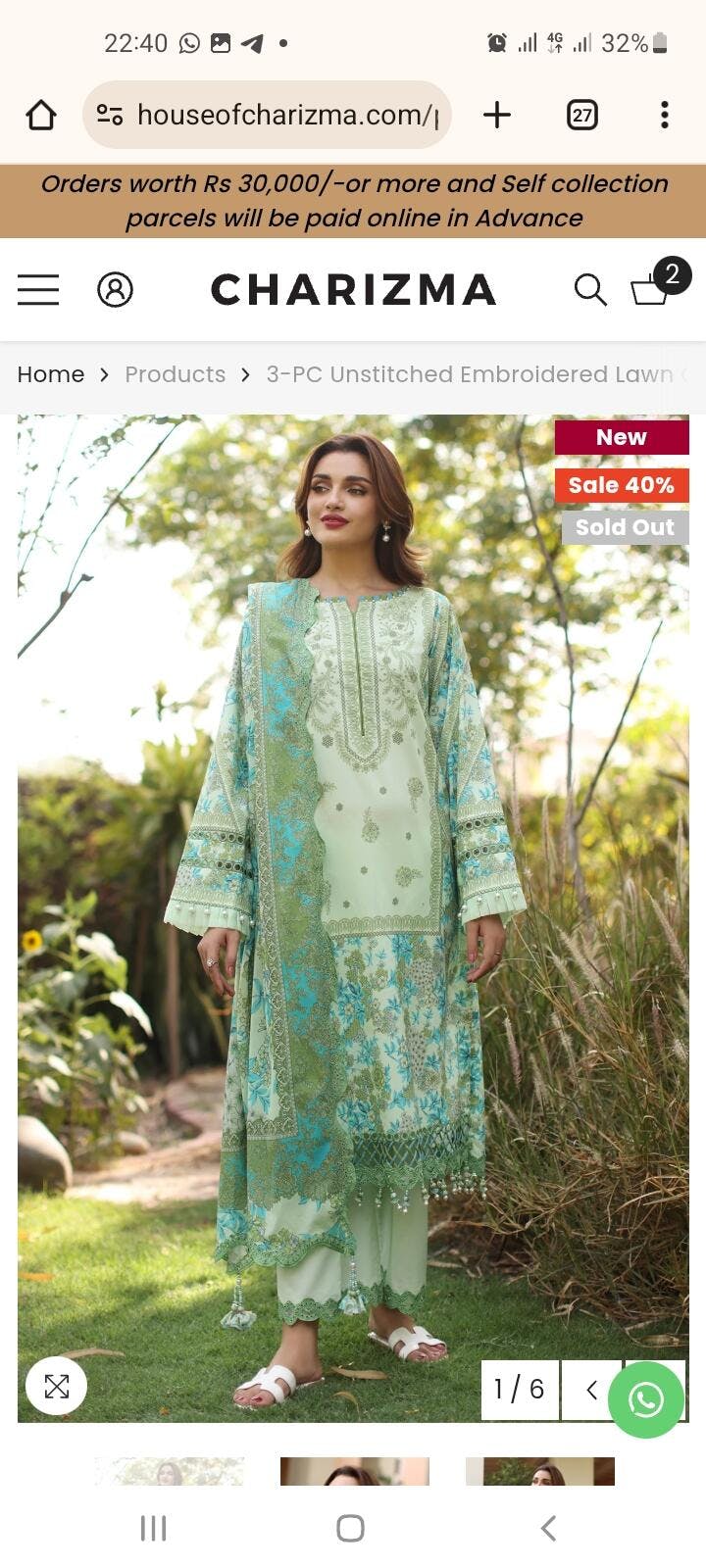Screen dimensions: 706x1568
Task: Open a new browser tab
Action: click(x=497, y=115)
